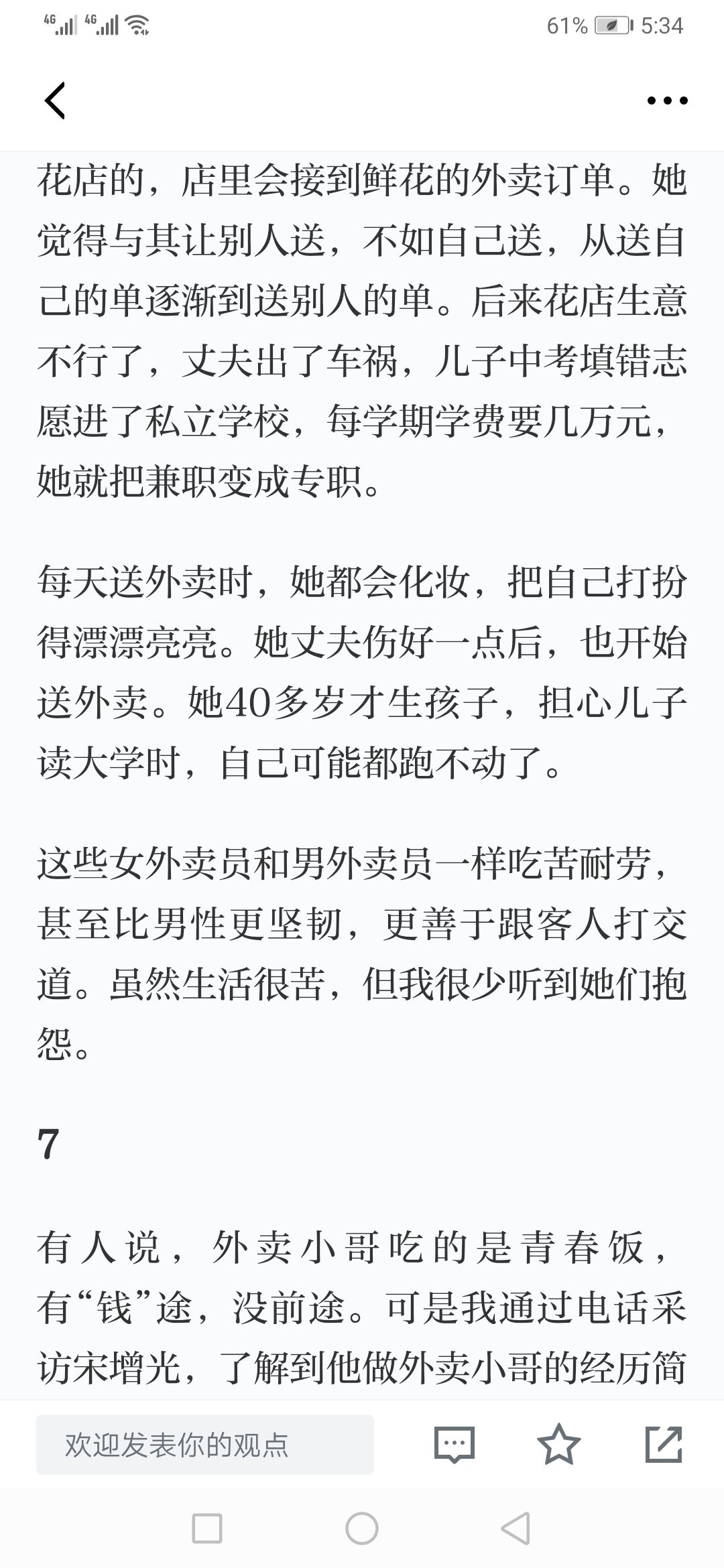Open the three-dot overflow menu
Viewport: 724px width, 1568px height.
coord(667,101)
